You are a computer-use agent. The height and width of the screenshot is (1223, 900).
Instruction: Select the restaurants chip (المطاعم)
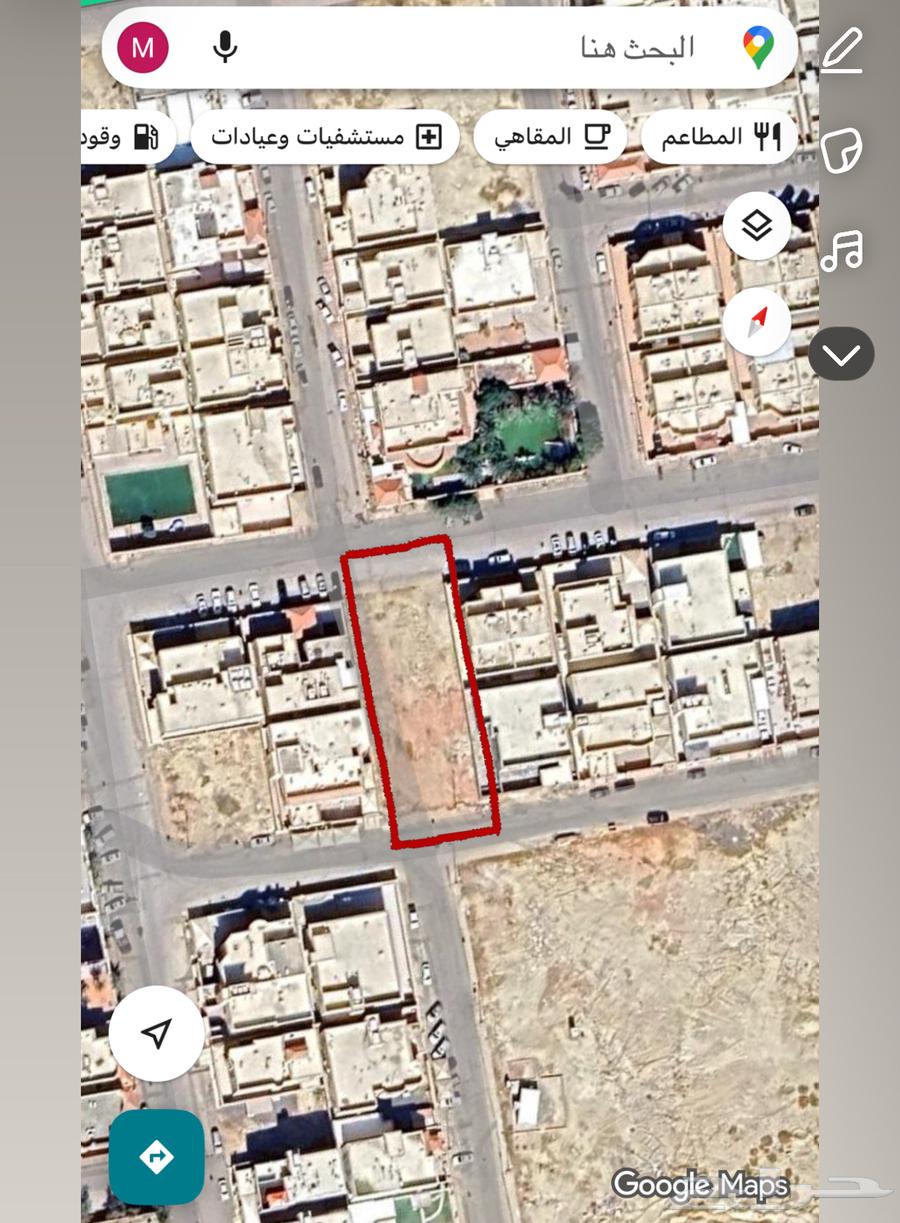click(x=718, y=137)
